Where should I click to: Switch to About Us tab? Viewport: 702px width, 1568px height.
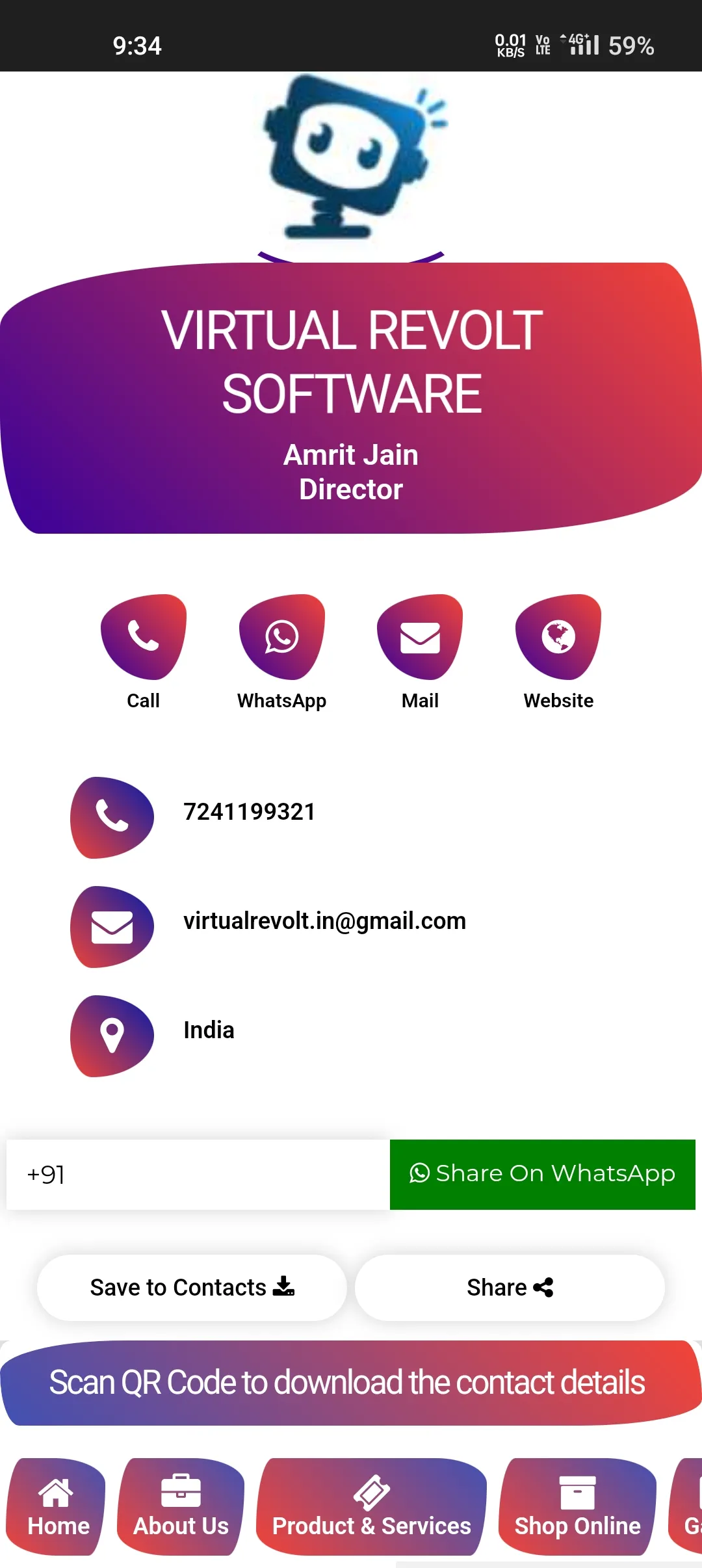pyautogui.click(x=181, y=1508)
